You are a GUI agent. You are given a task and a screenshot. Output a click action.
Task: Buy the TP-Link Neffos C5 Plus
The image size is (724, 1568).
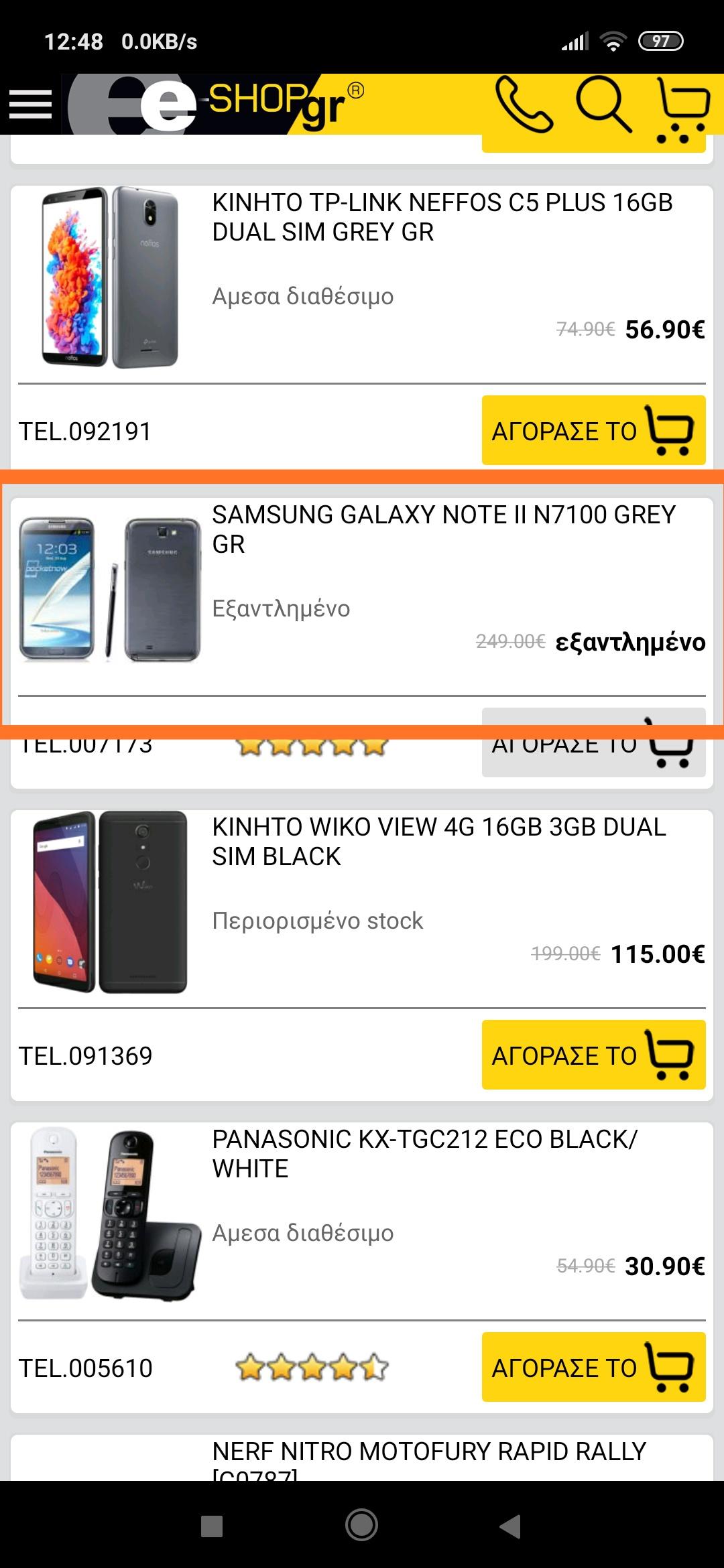pyautogui.click(x=593, y=430)
